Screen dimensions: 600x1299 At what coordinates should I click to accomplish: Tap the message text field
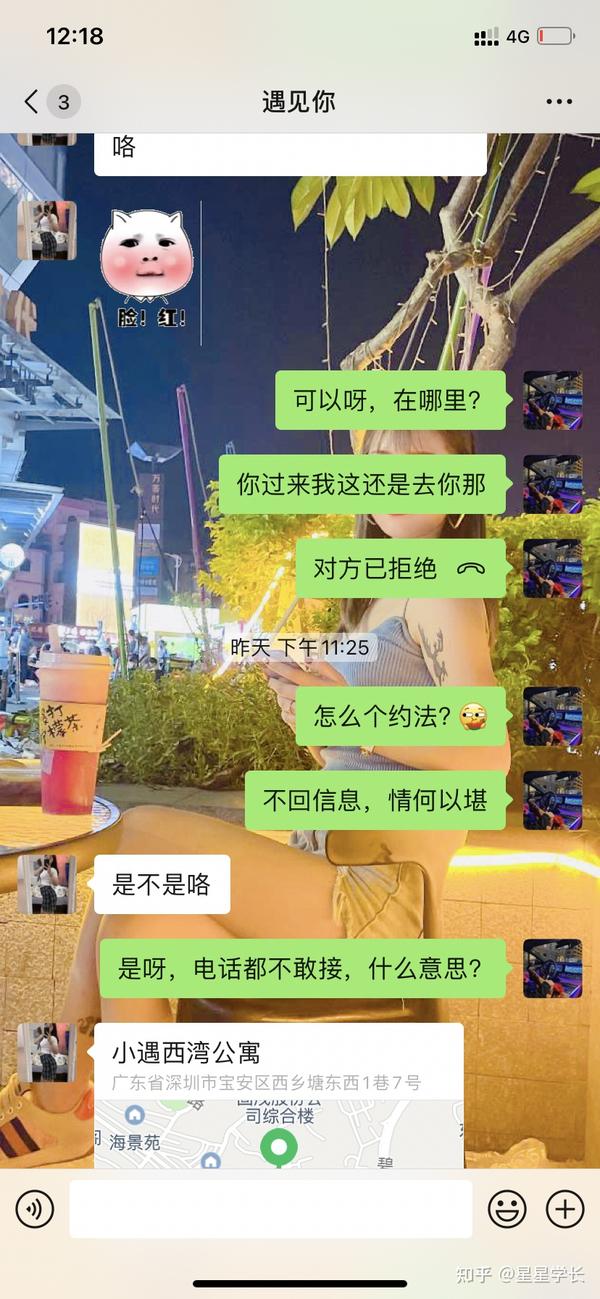coord(270,1209)
